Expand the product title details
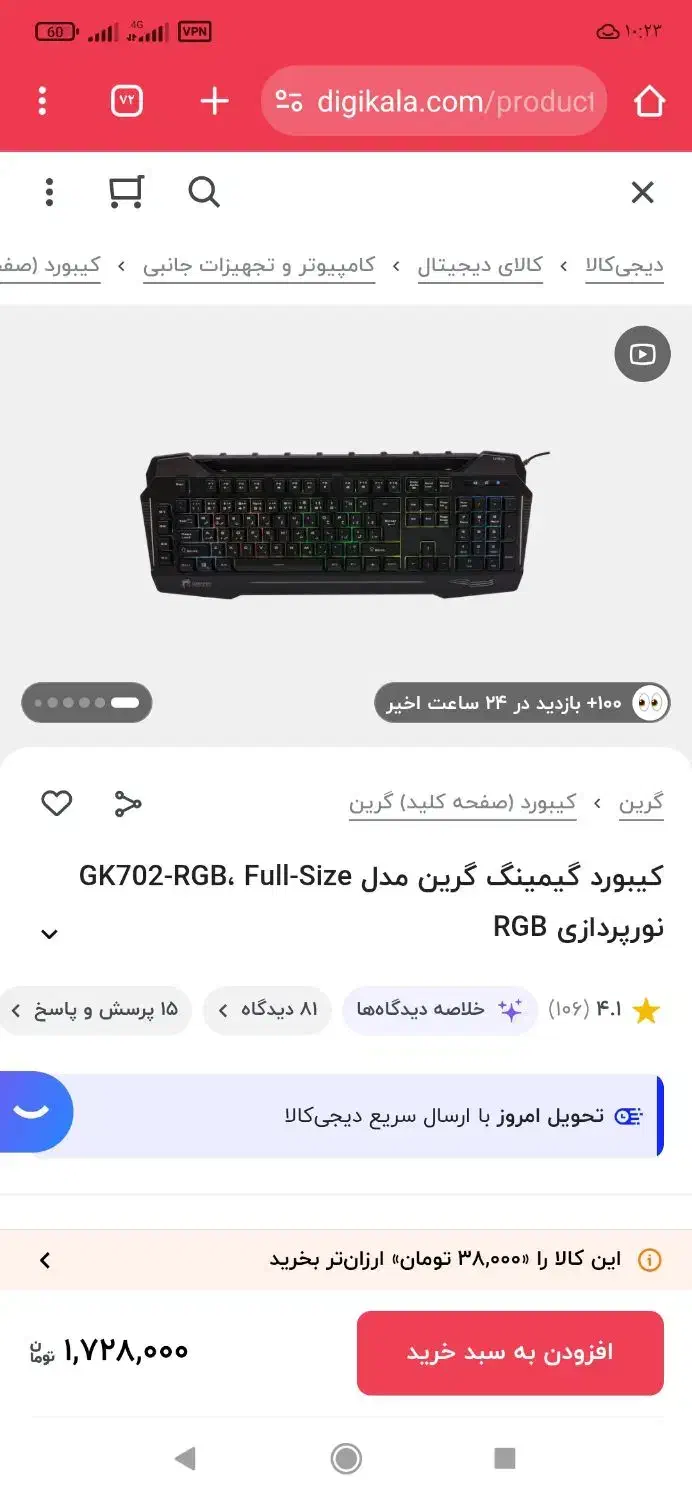 49,934
